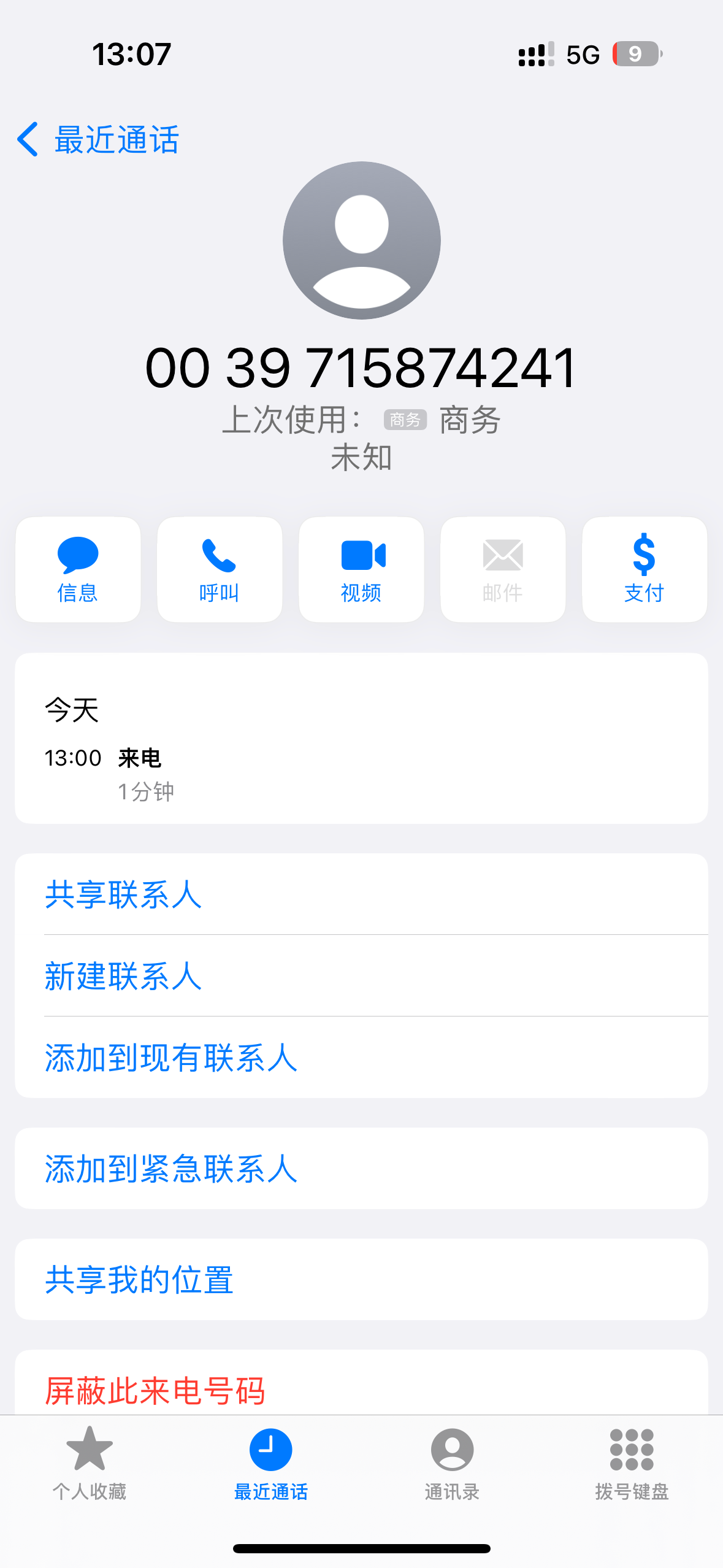Tap 添加到现有联系人
723x1568 pixels.
(x=170, y=1058)
